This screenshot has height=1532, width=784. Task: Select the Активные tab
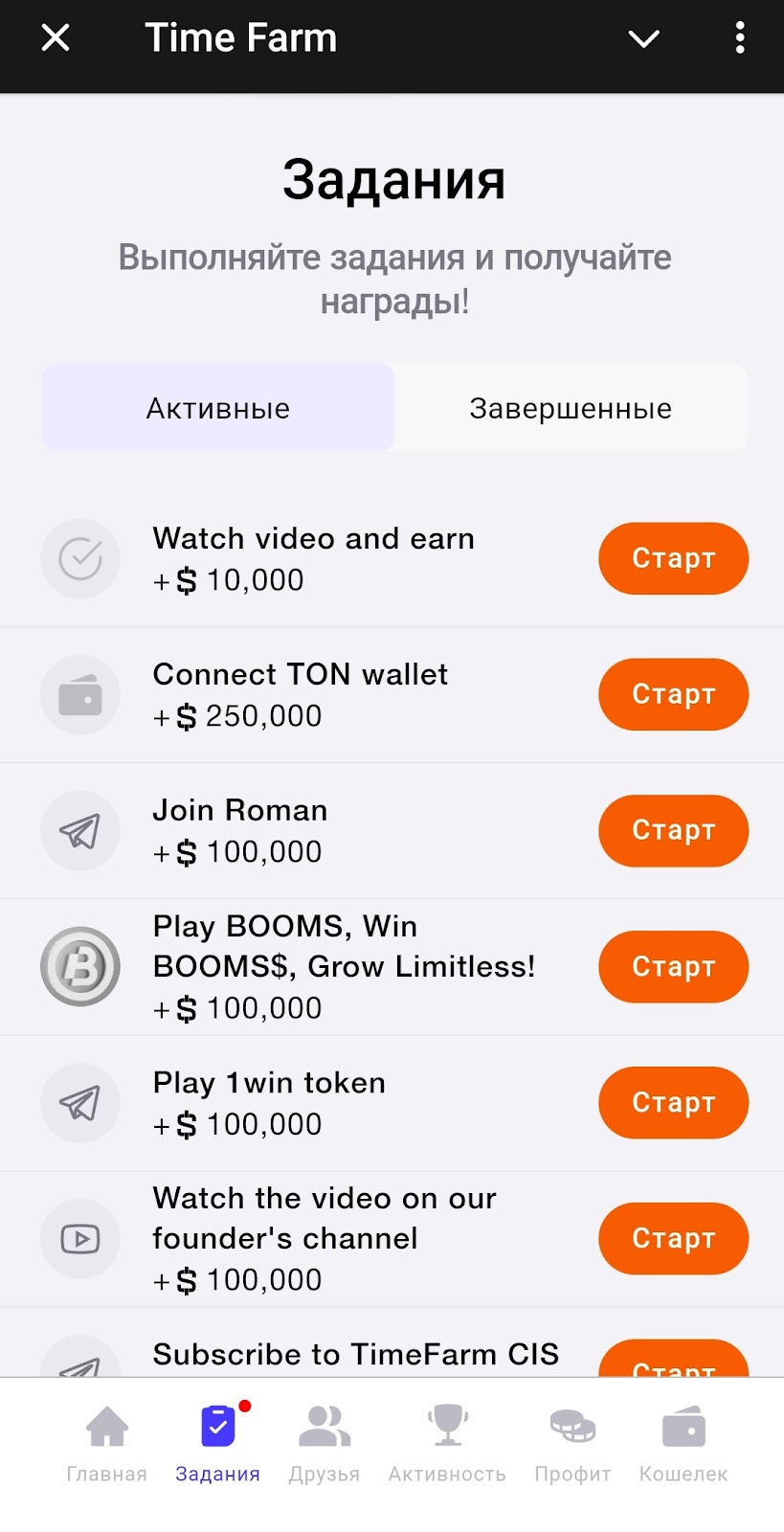(x=218, y=408)
